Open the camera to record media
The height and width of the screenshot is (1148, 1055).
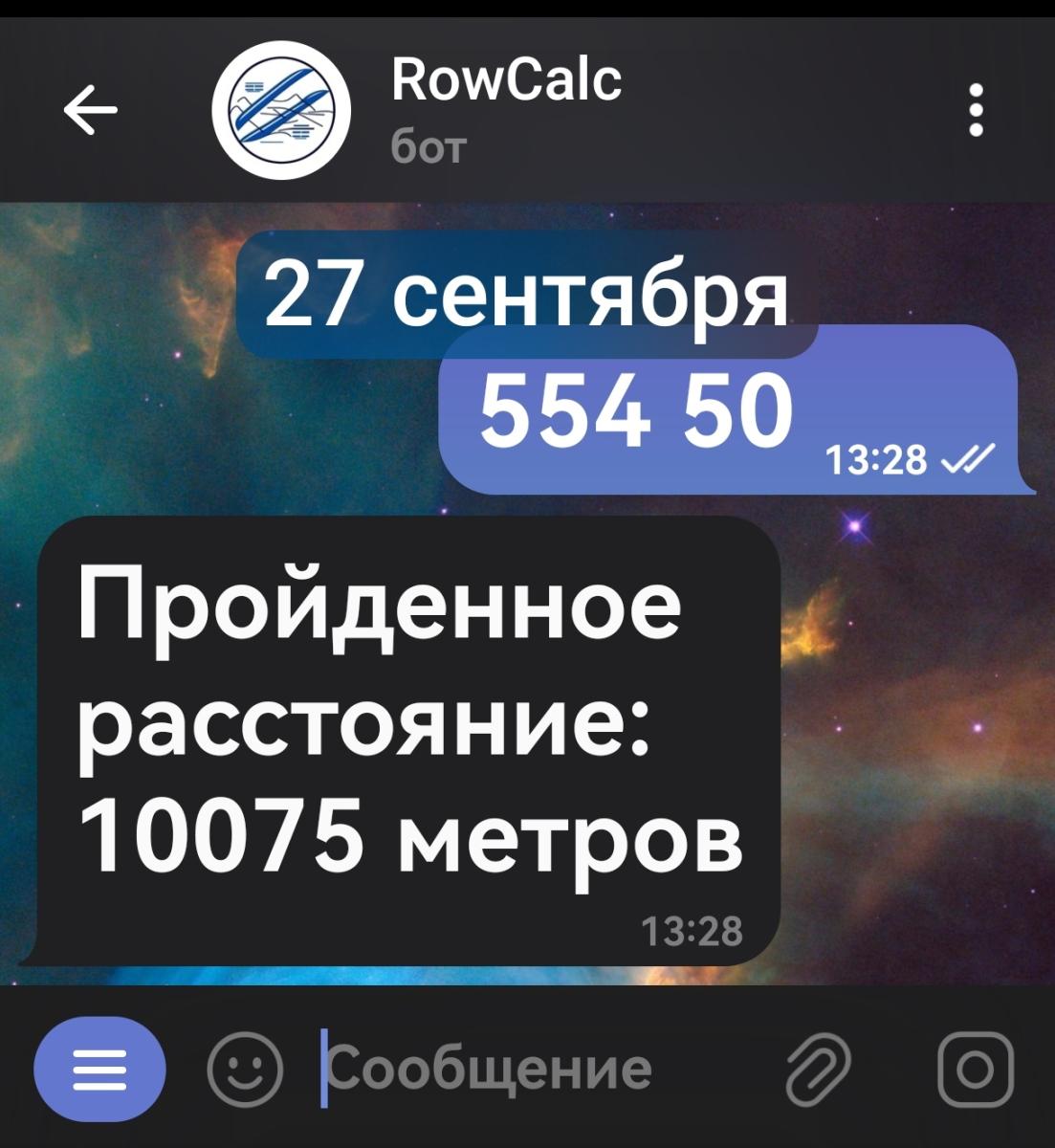(x=975, y=1069)
